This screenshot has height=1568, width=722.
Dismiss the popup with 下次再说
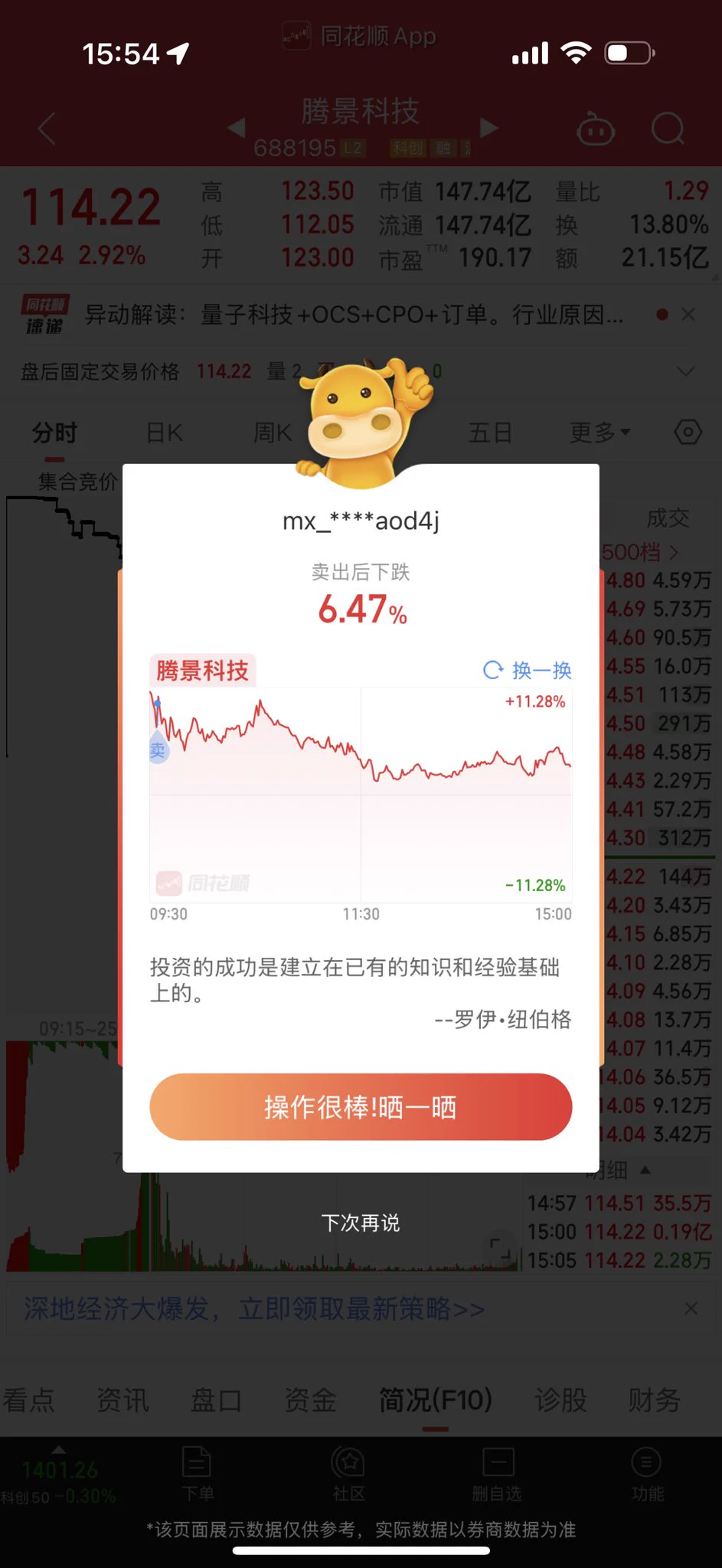click(361, 1223)
